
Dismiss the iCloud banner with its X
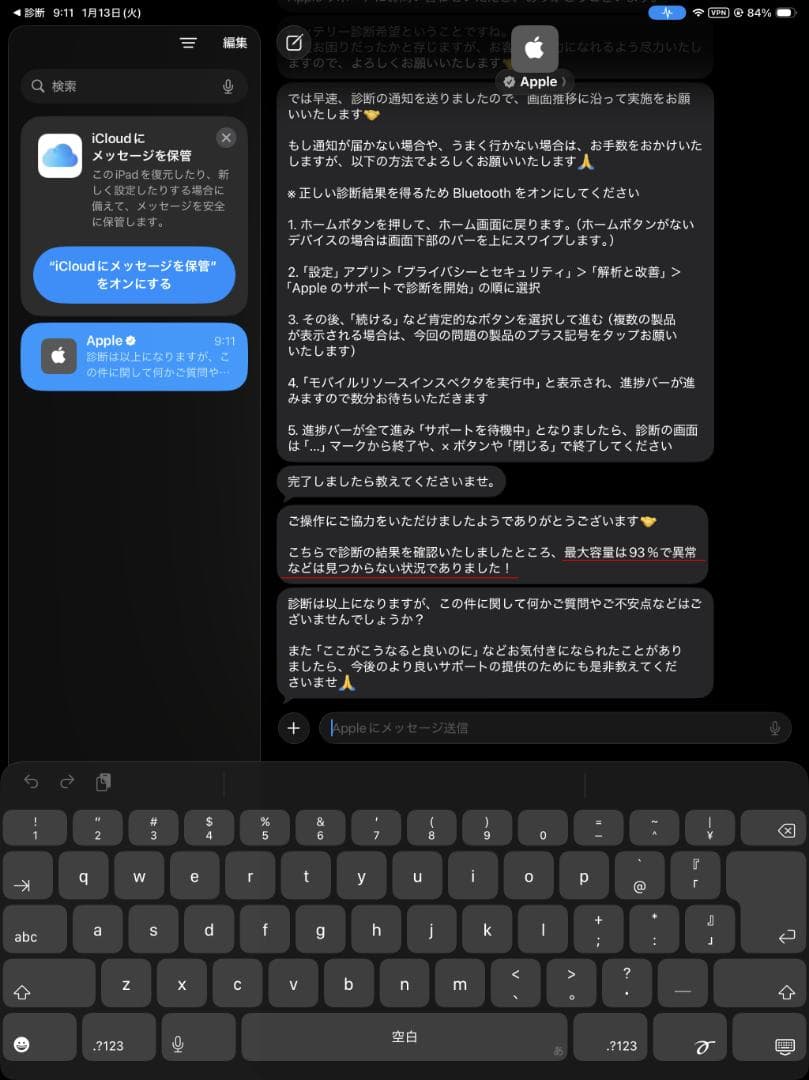pyautogui.click(x=226, y=138)
